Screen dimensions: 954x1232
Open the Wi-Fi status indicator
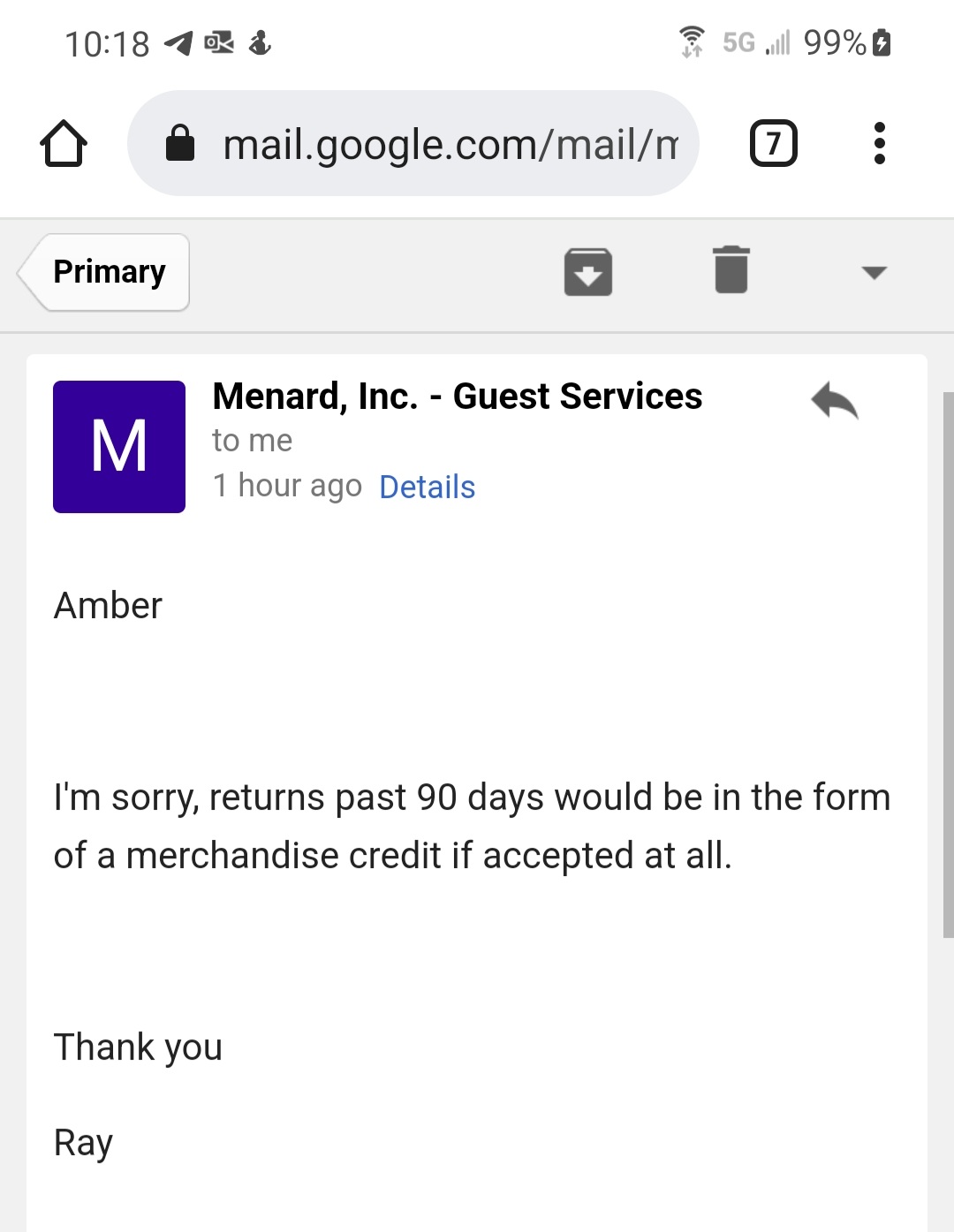click(x=693, y=40)
